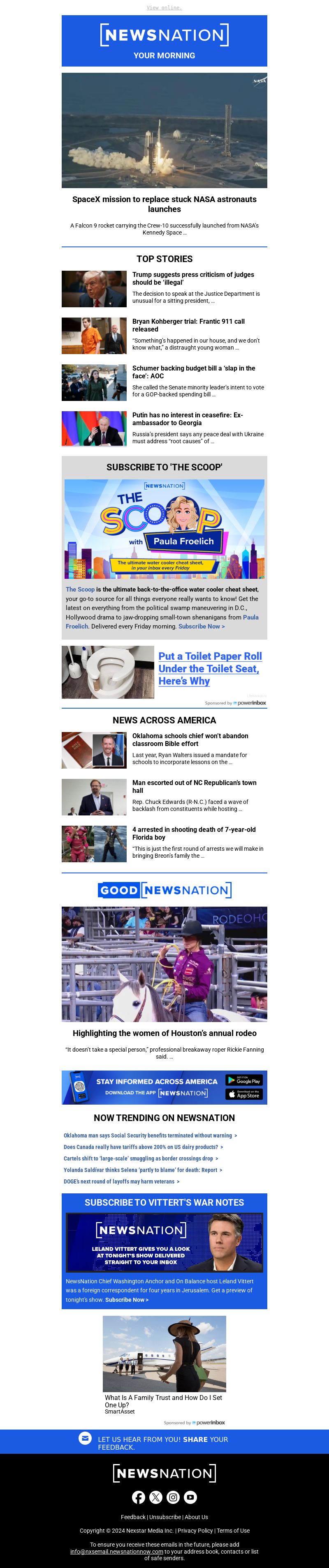Open trending story about Social Security benefits

148,1135
